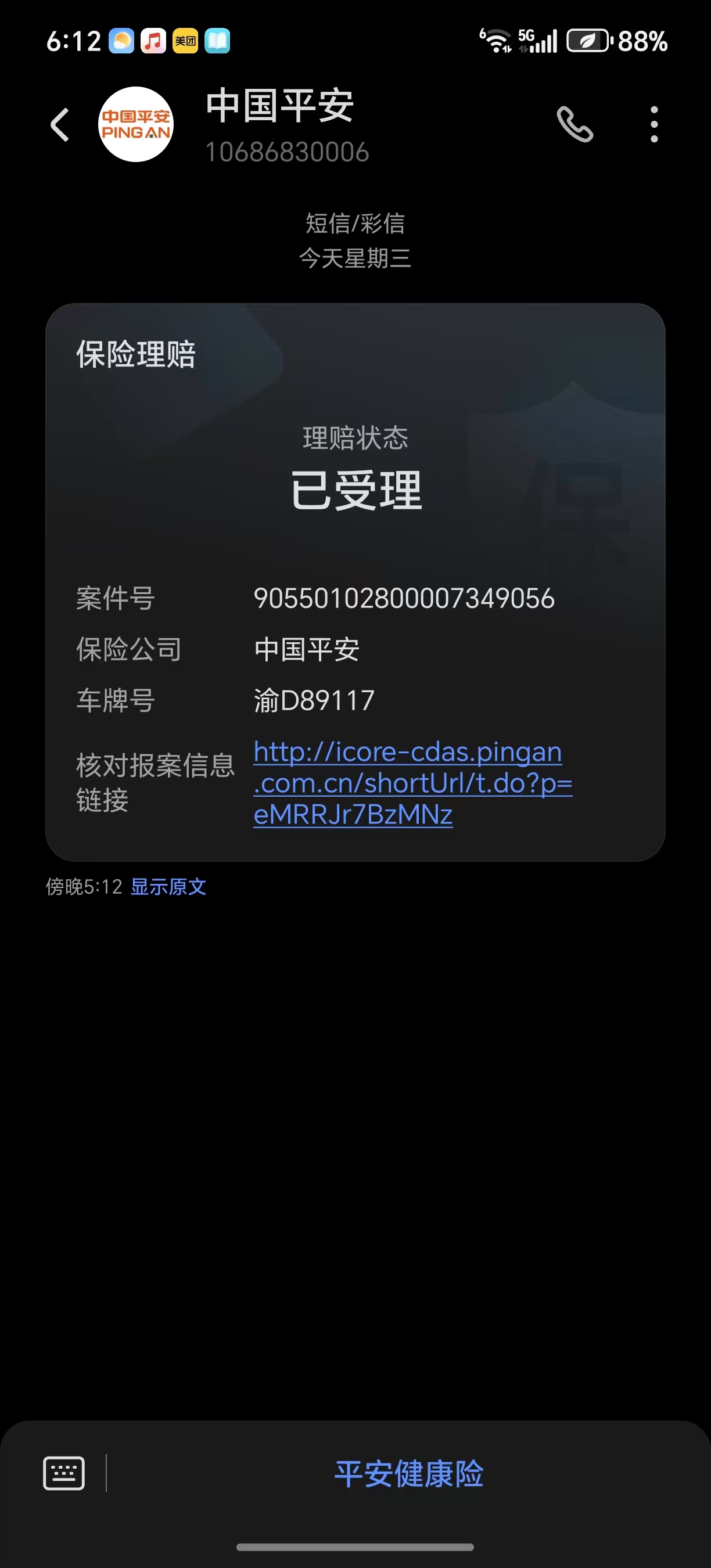Open 中国平安 contact avatar details
The height and width of the screenshot is (1568, 711).
[136, 125]
